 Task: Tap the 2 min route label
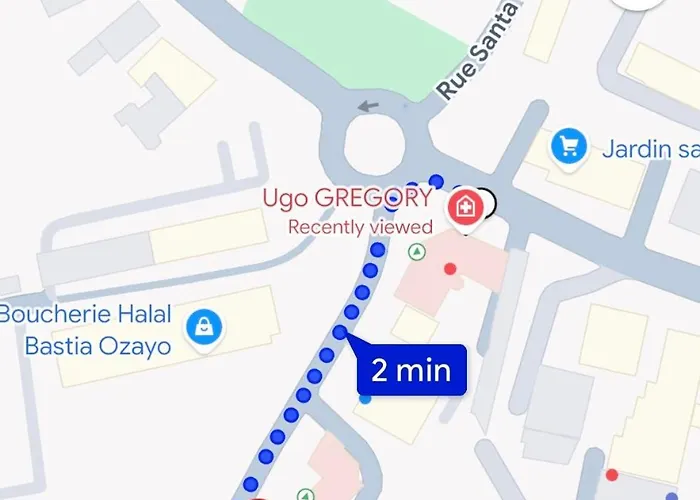(411, 371)
